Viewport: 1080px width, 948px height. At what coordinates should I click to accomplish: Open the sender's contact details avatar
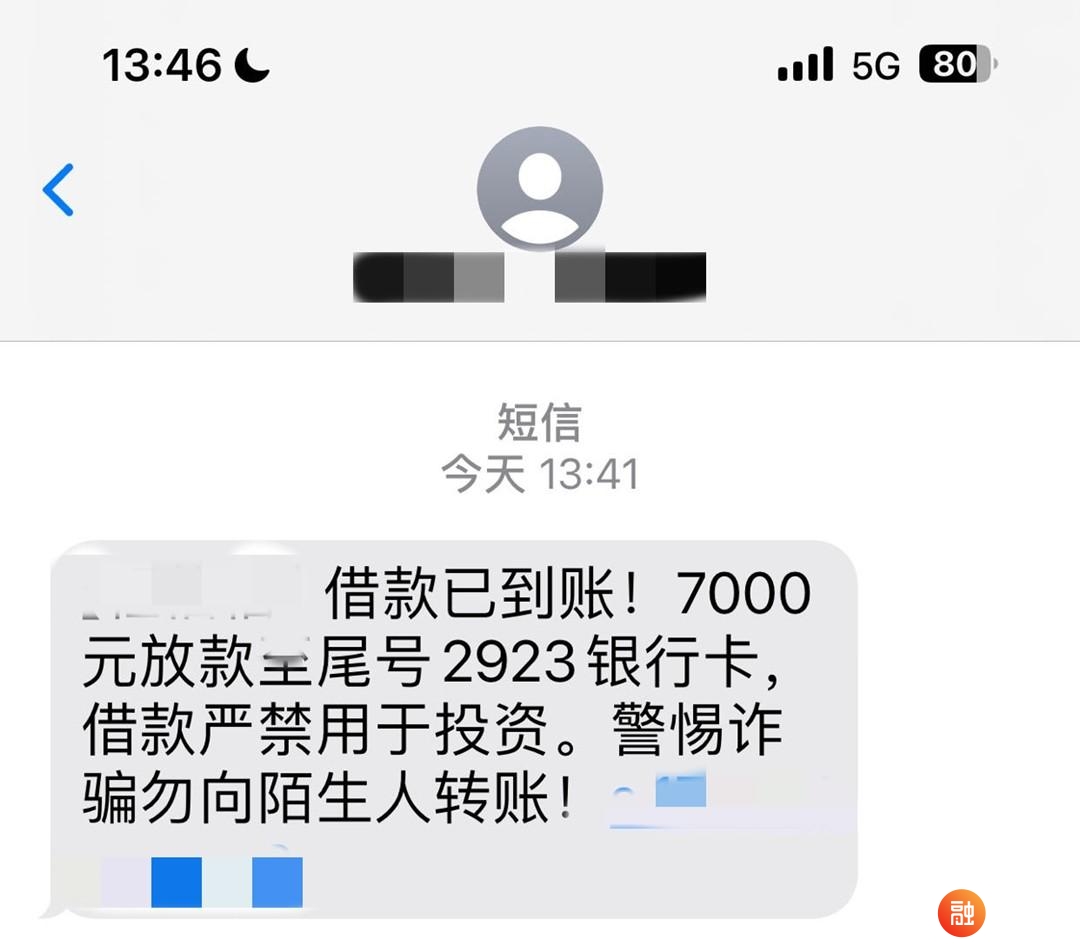tap(540, 189)
